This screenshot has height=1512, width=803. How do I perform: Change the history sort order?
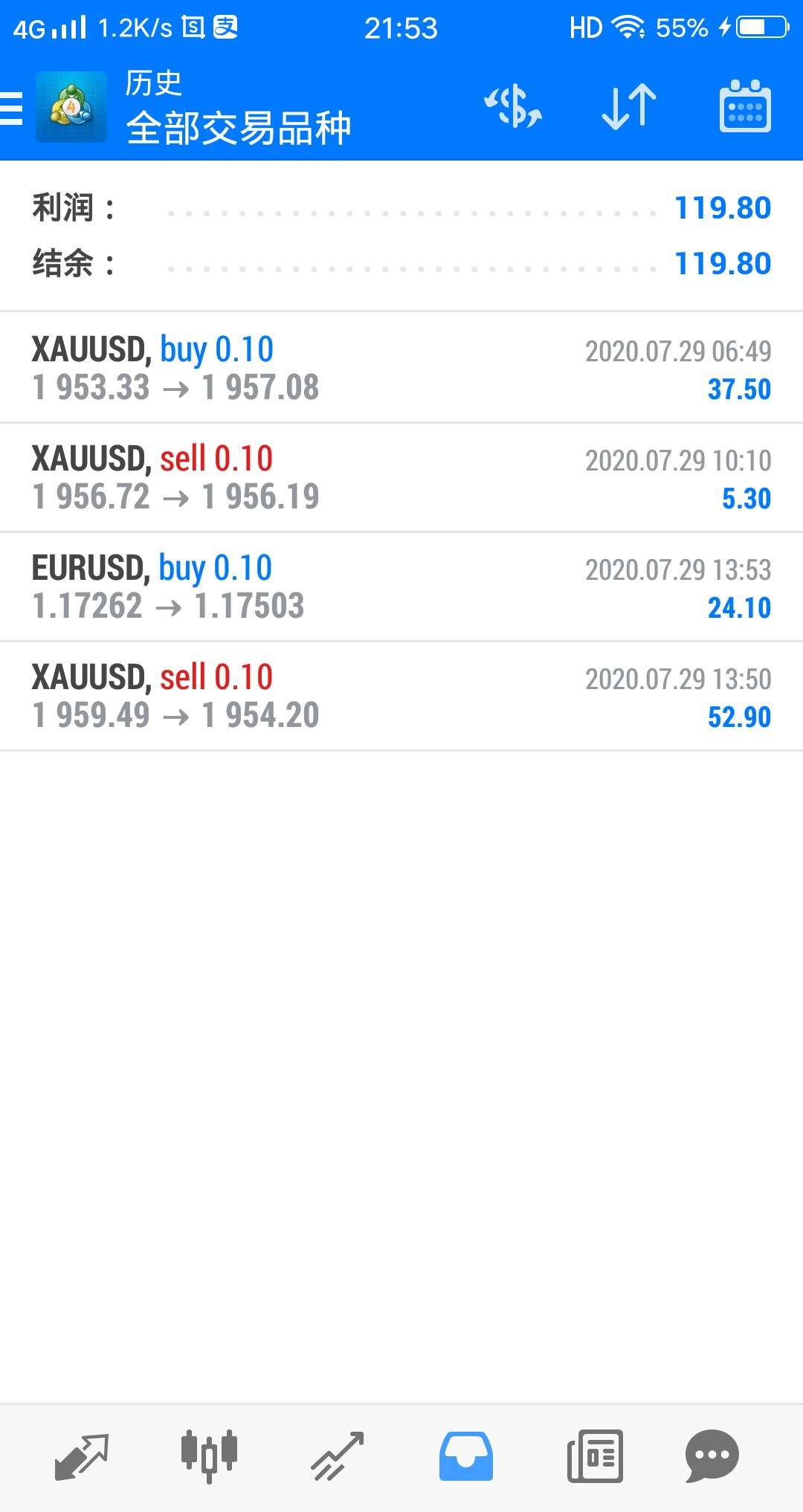pos(629,106)
